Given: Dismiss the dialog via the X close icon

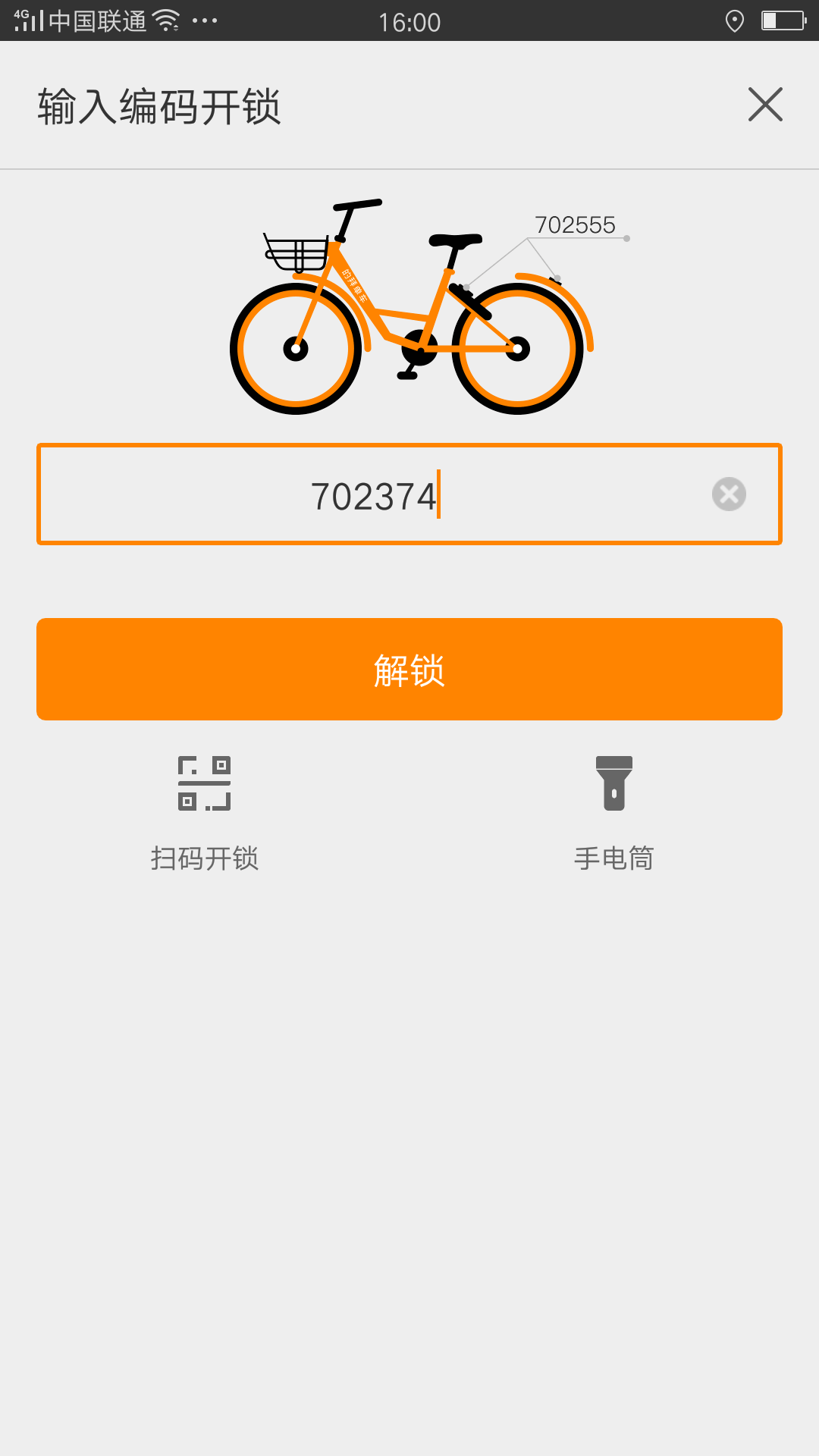Looking at the screenshot, I should pyautogui.click(x=766, y=105).
